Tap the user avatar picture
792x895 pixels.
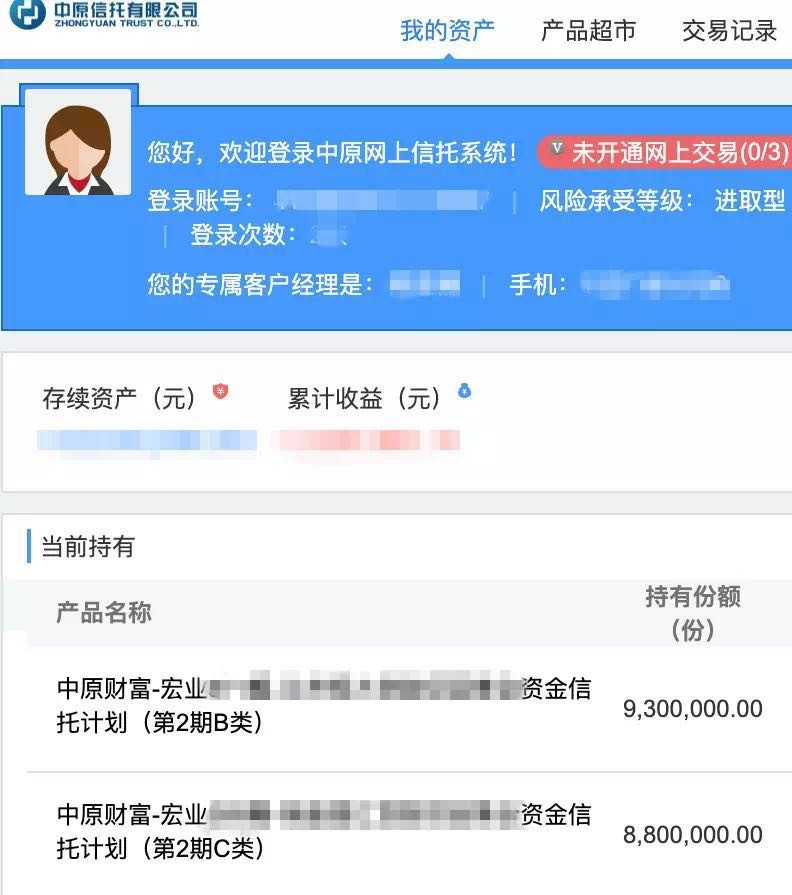click(x=79, y=147)
